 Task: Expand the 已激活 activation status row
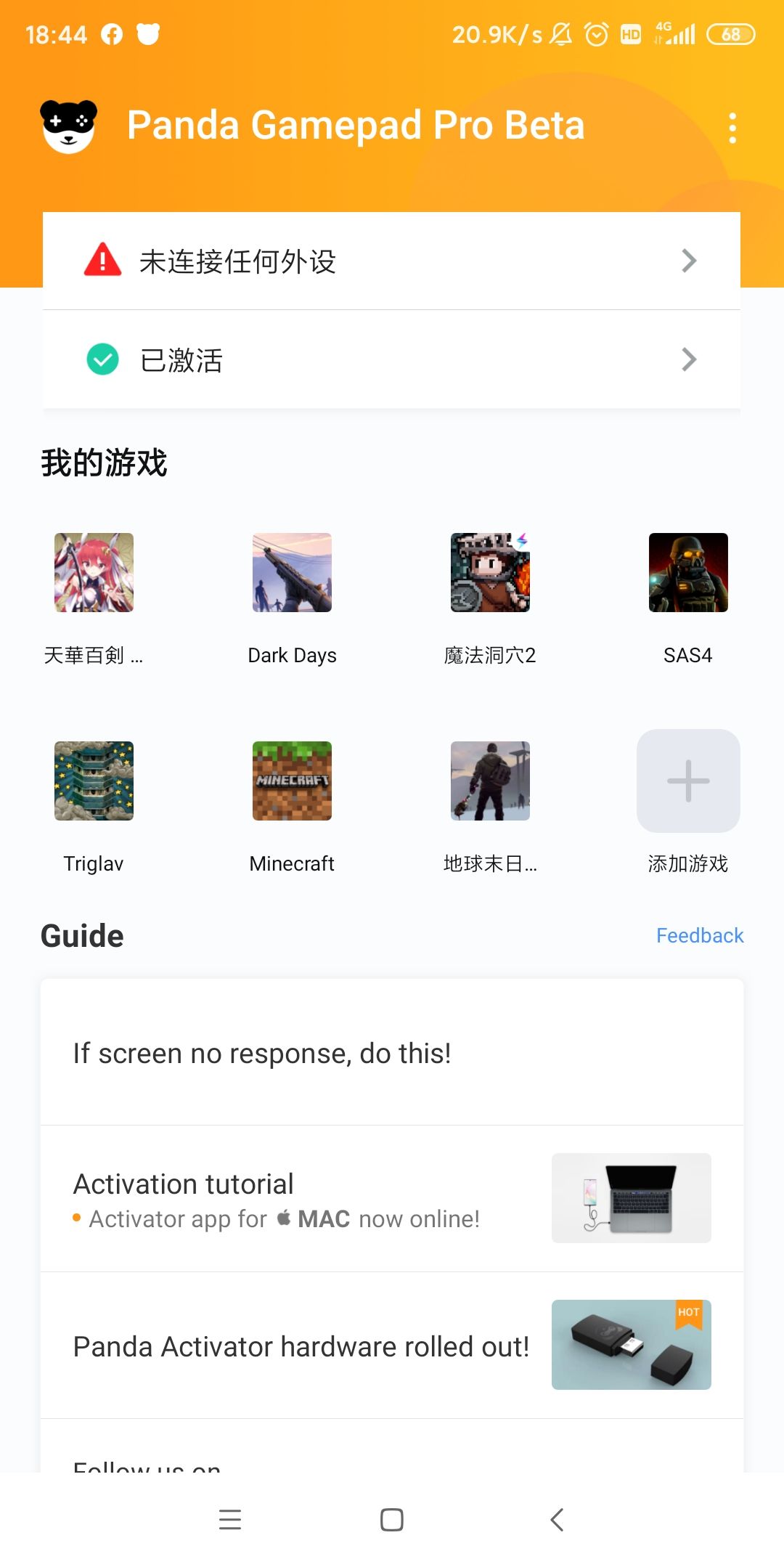point(392,359)
